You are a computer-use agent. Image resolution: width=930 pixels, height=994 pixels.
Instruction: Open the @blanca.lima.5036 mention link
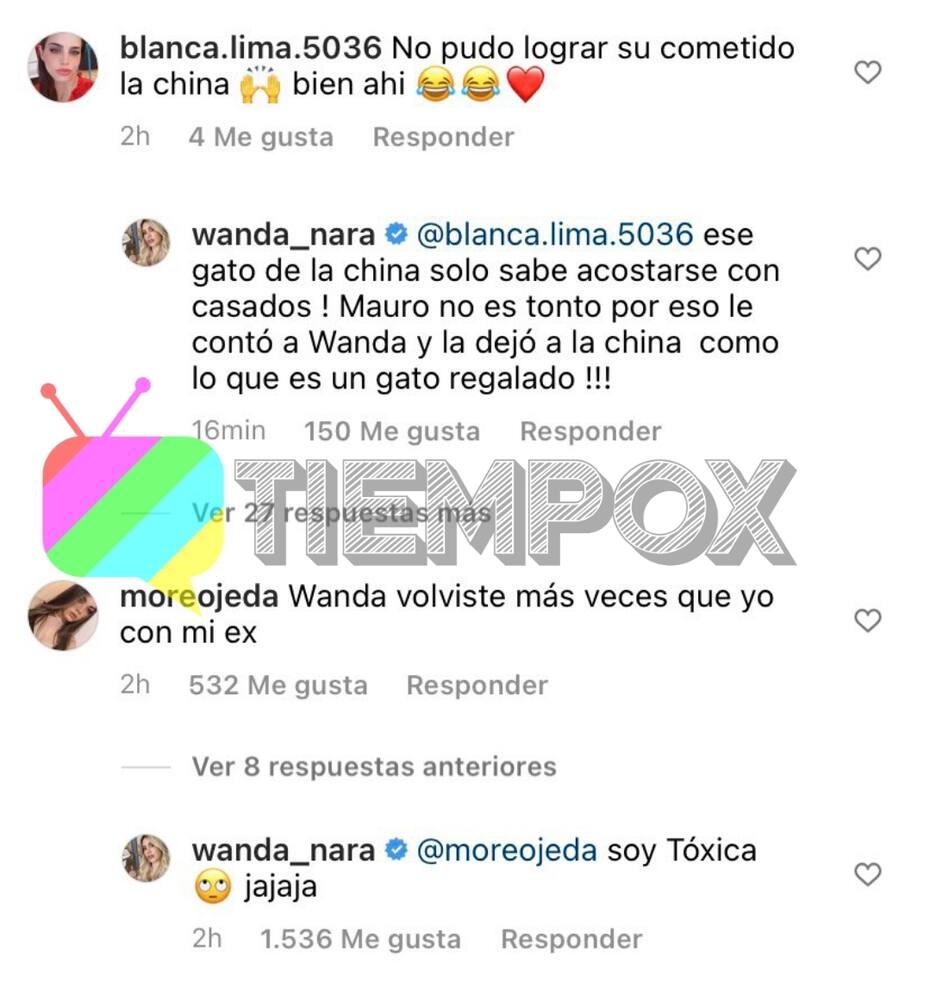553,236
